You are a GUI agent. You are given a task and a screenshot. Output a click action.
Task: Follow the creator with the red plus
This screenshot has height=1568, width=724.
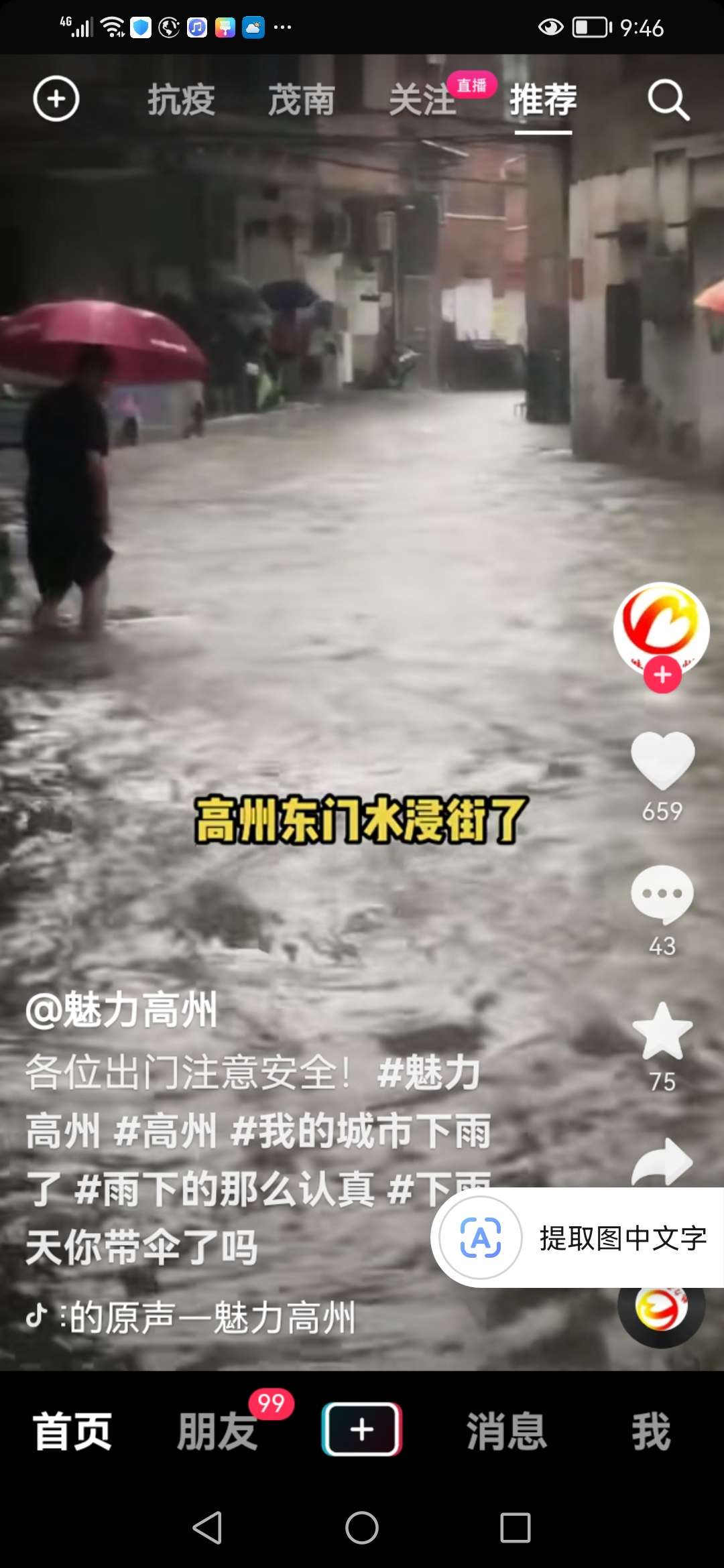coord(662,675)
